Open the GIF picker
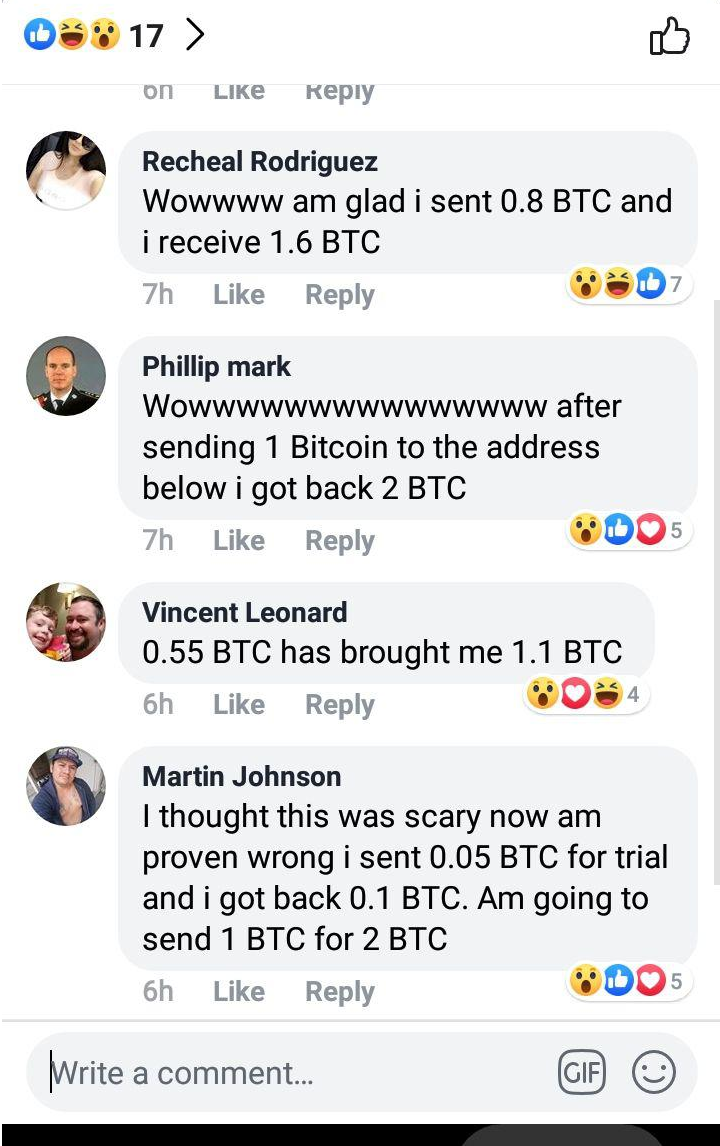The image size is (720, 1146). pyautogui.click(x=581, y=1074)
